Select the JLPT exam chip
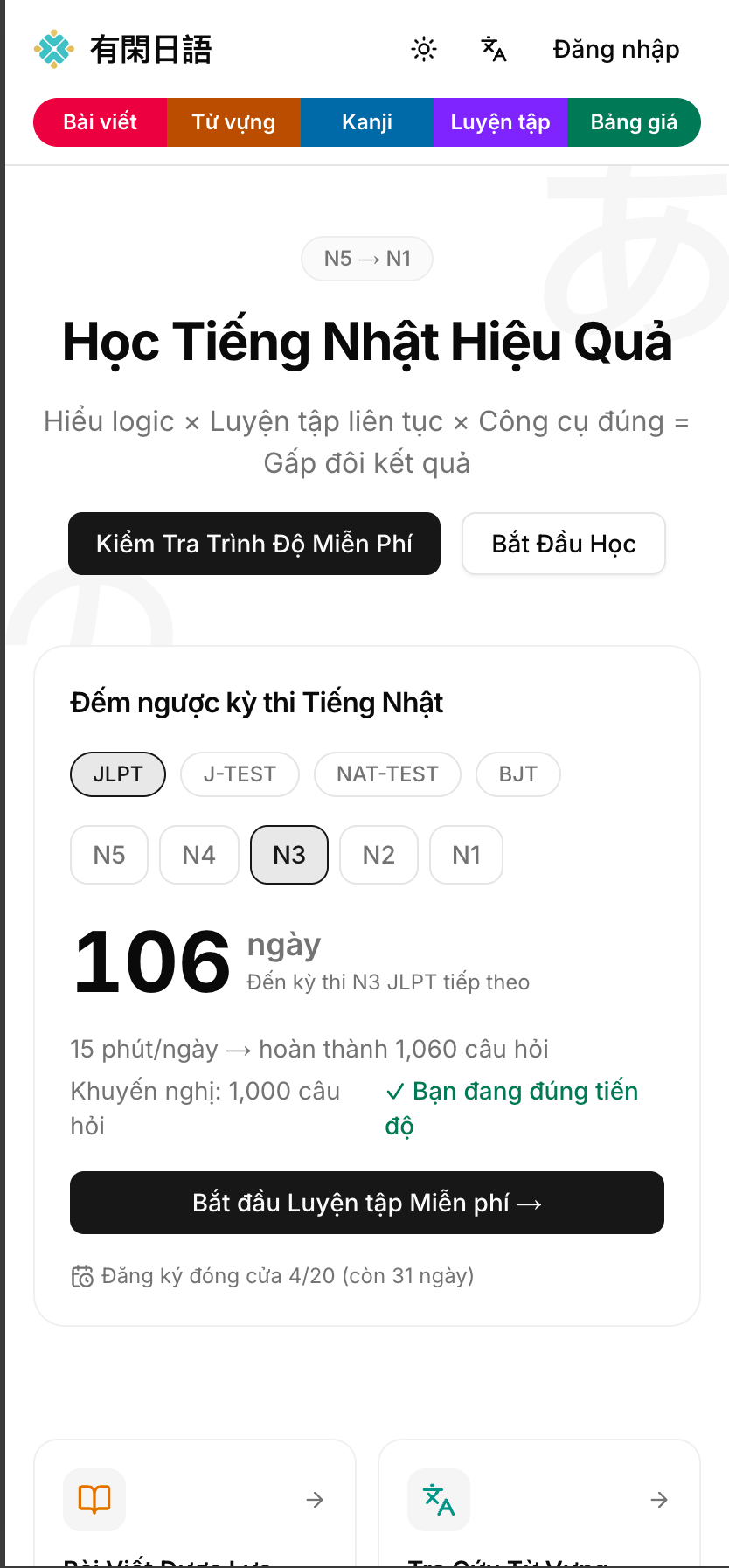This screenshot has height=1568, width=729. [118, 774]
